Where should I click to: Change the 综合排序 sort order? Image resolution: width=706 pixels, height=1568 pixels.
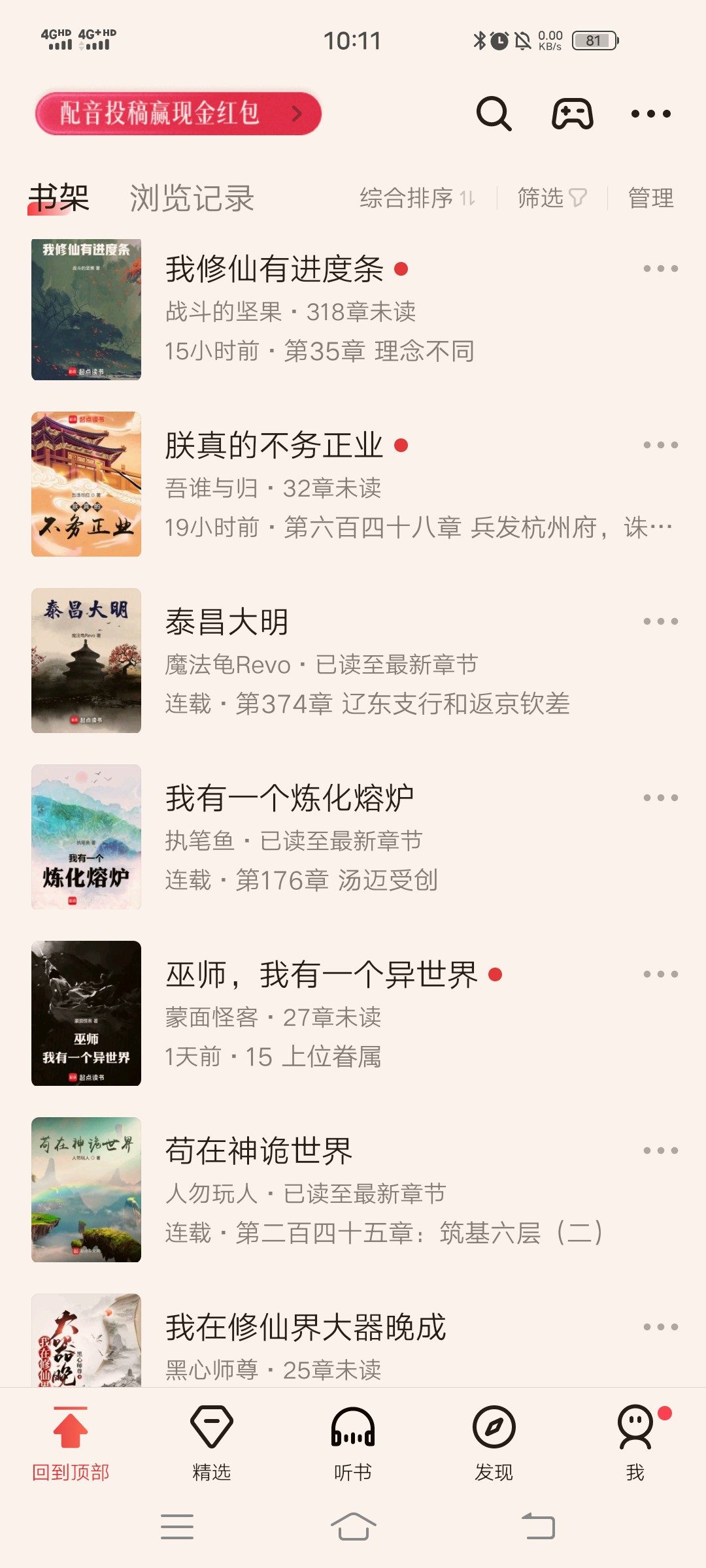(x=417, y=198)
